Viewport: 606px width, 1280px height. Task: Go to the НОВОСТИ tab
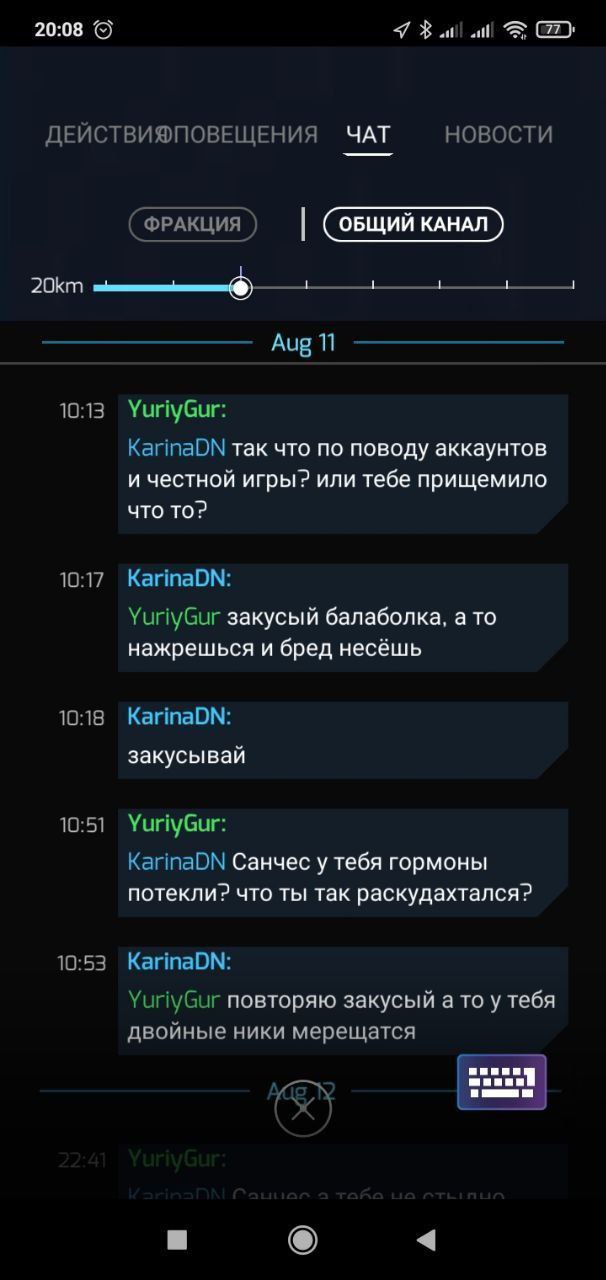pyautogui.click(x=498, y=134)
